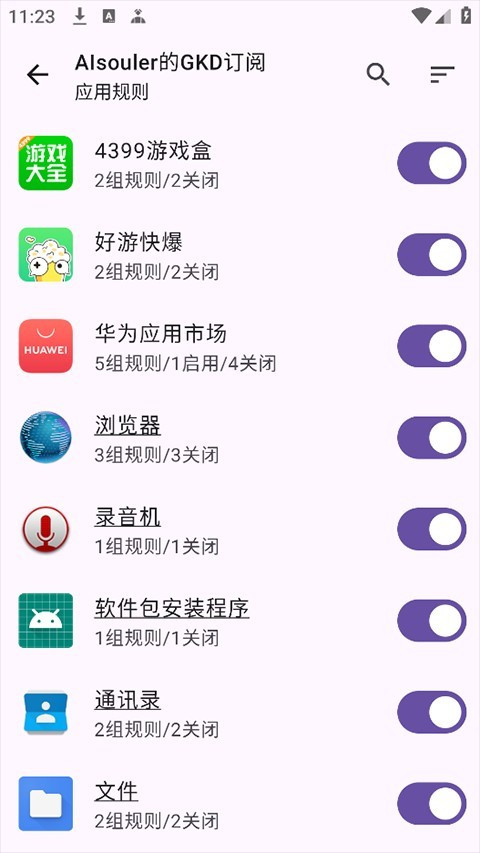The image size is (480, 853).
Task: Toggle the 浏览器 rules switch
Action: coord(432,438)
